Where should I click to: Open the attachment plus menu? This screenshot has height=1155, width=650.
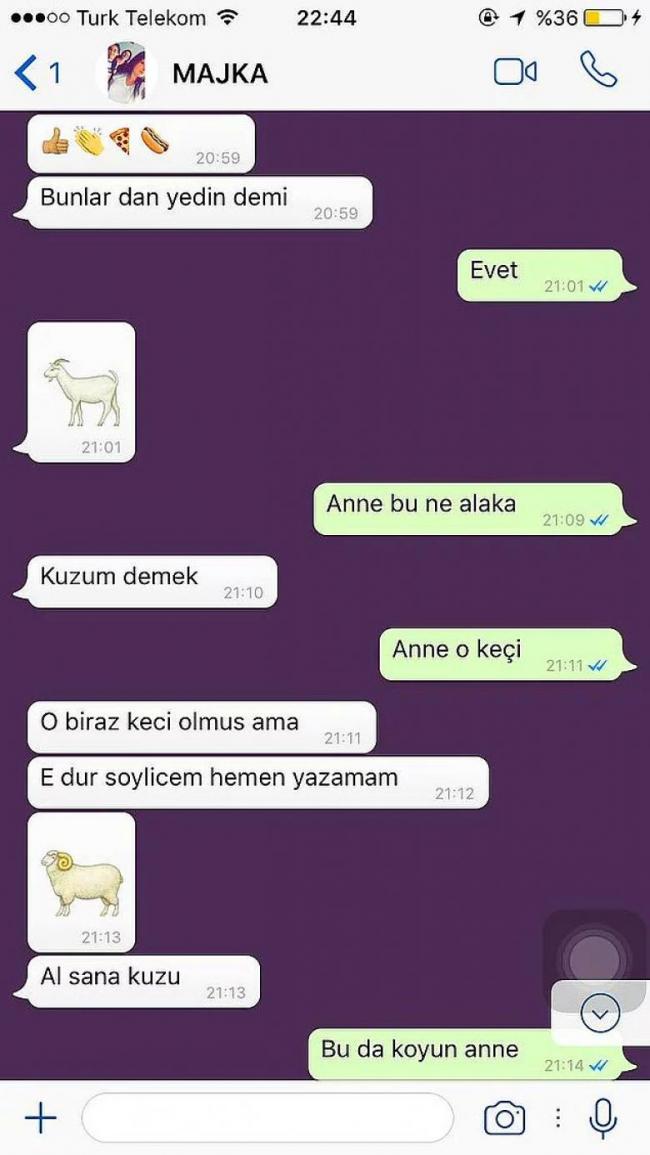(x=40, y=1118)
